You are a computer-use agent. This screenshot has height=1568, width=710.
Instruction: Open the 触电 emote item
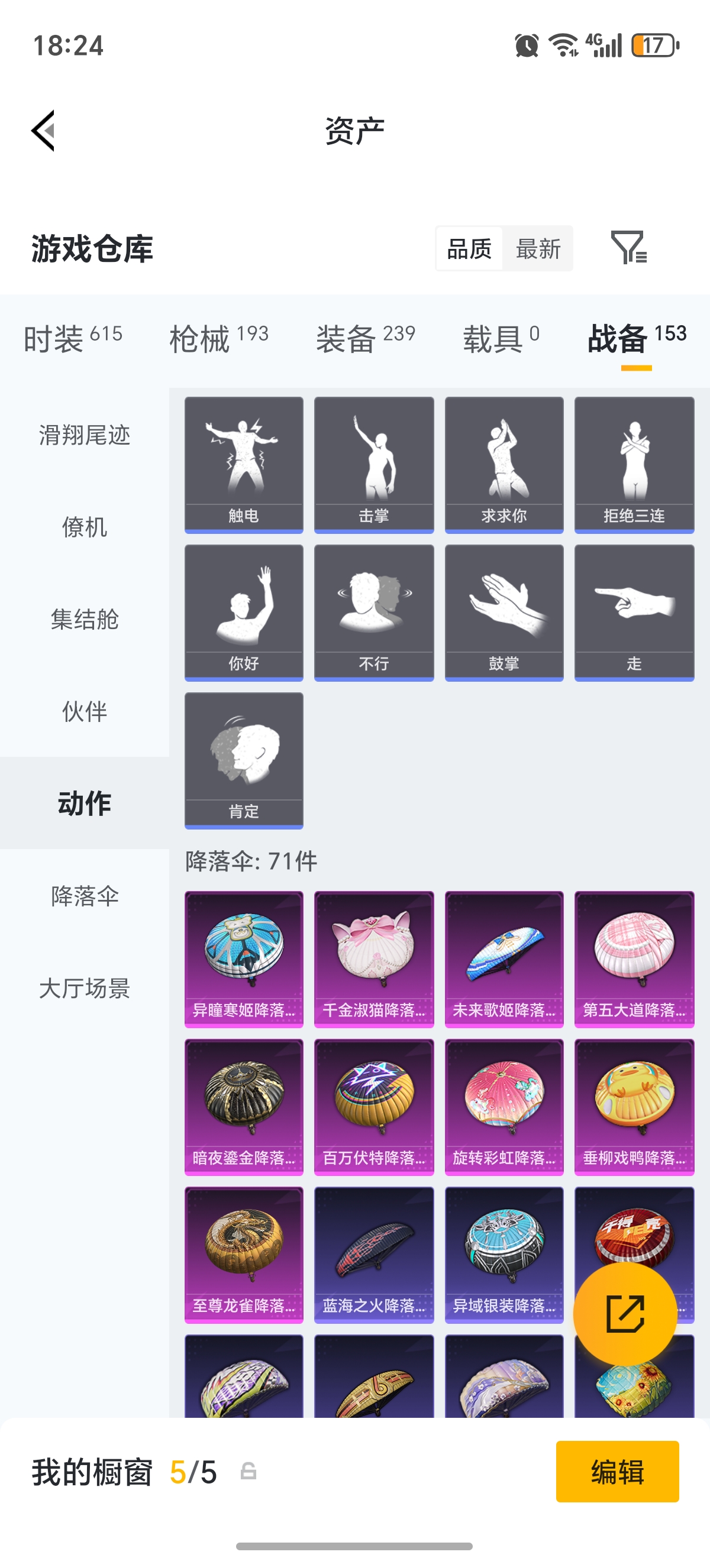tap(244, 465)
